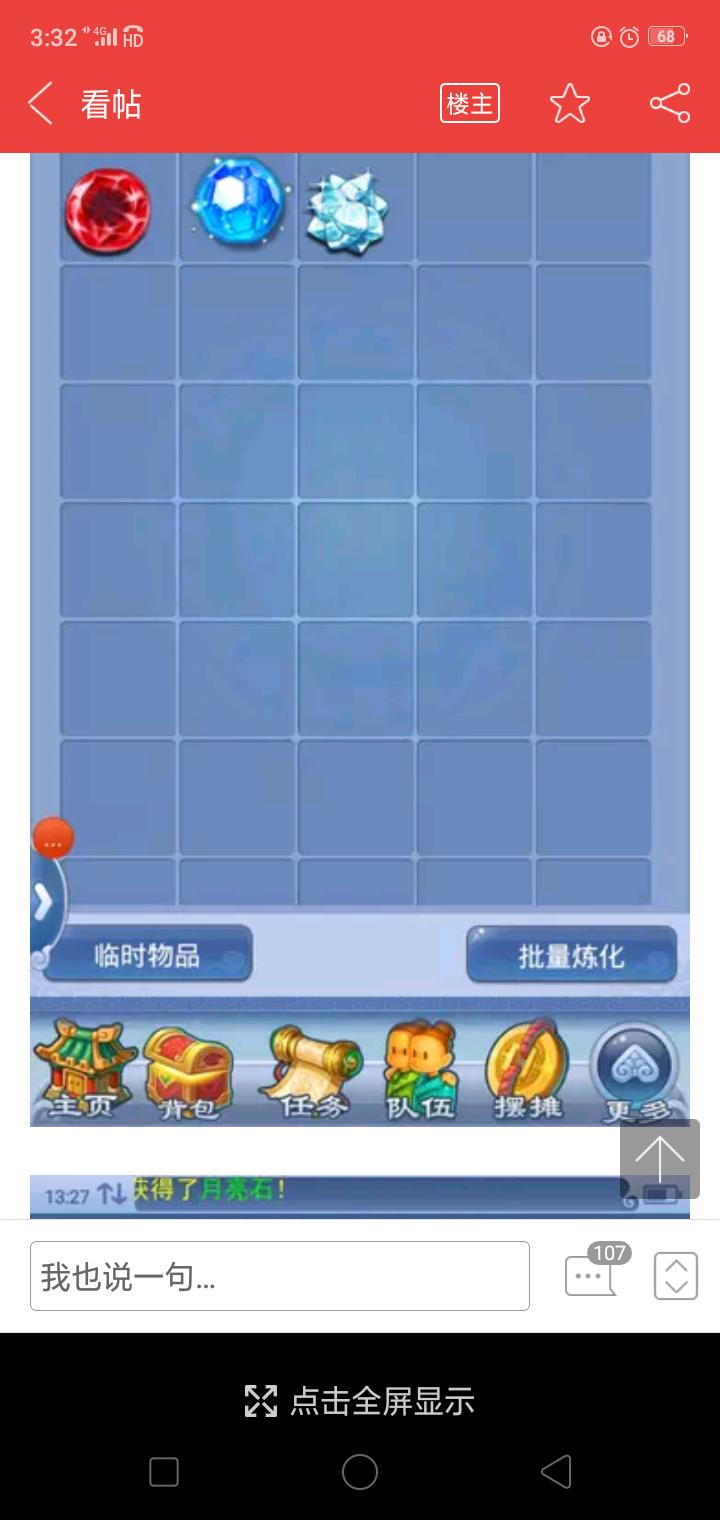Jump back to top with arrow button
Image resolution: width=720 pixels, height=1520 pixels.
[660, 1159]
